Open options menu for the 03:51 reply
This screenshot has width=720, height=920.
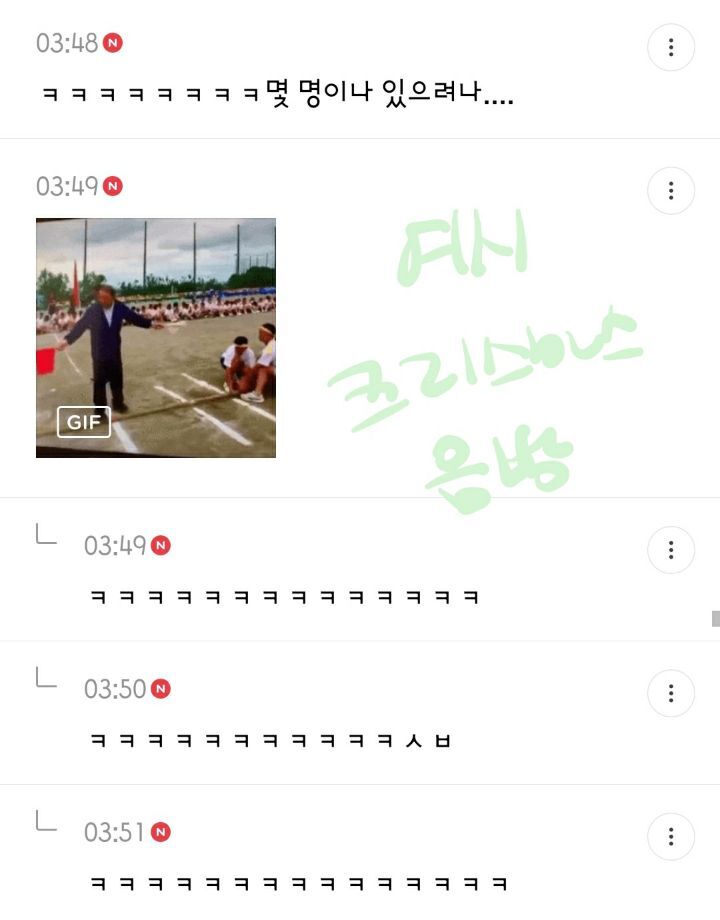(x=670, y=837)
